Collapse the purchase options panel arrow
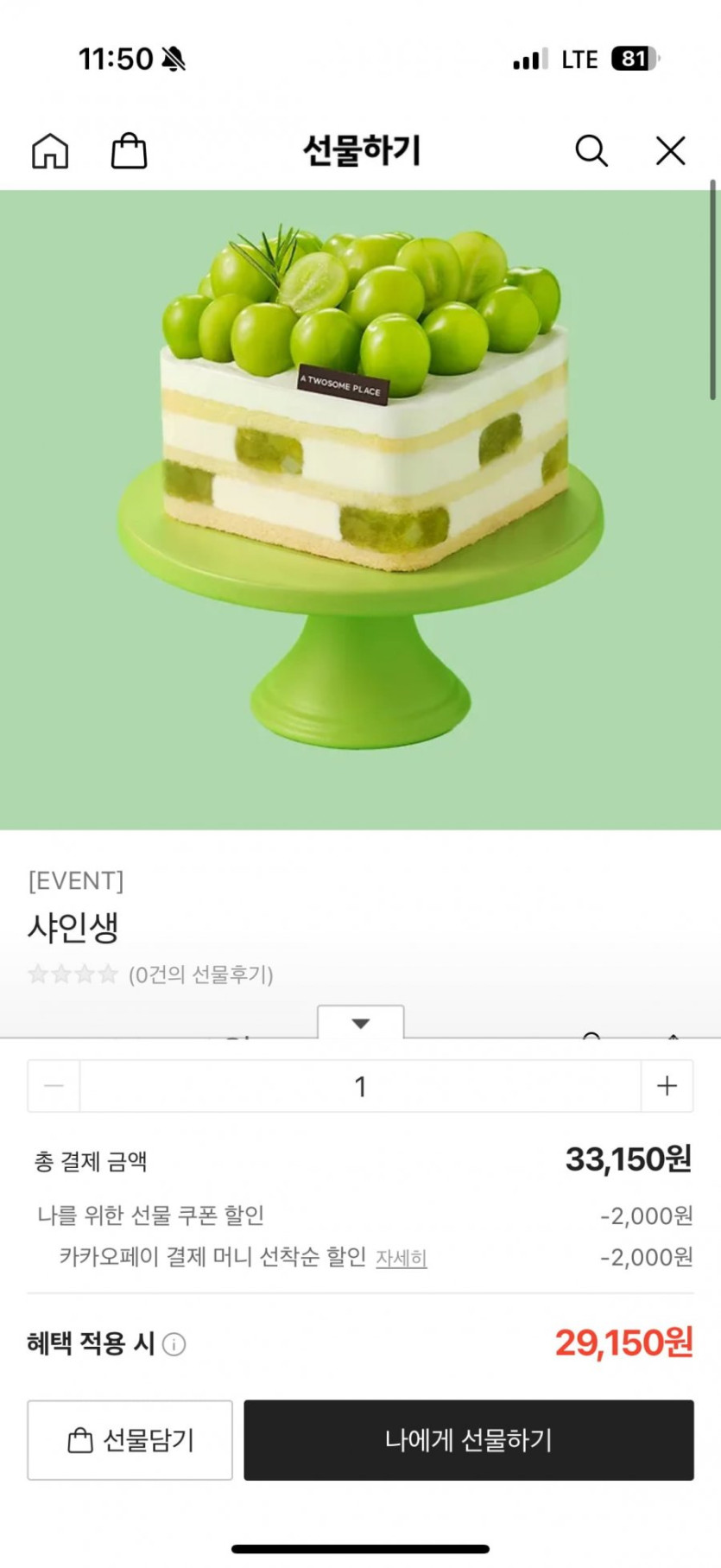The height and width of the screenshot is (1568, 721). click(x=361, y=1023)
